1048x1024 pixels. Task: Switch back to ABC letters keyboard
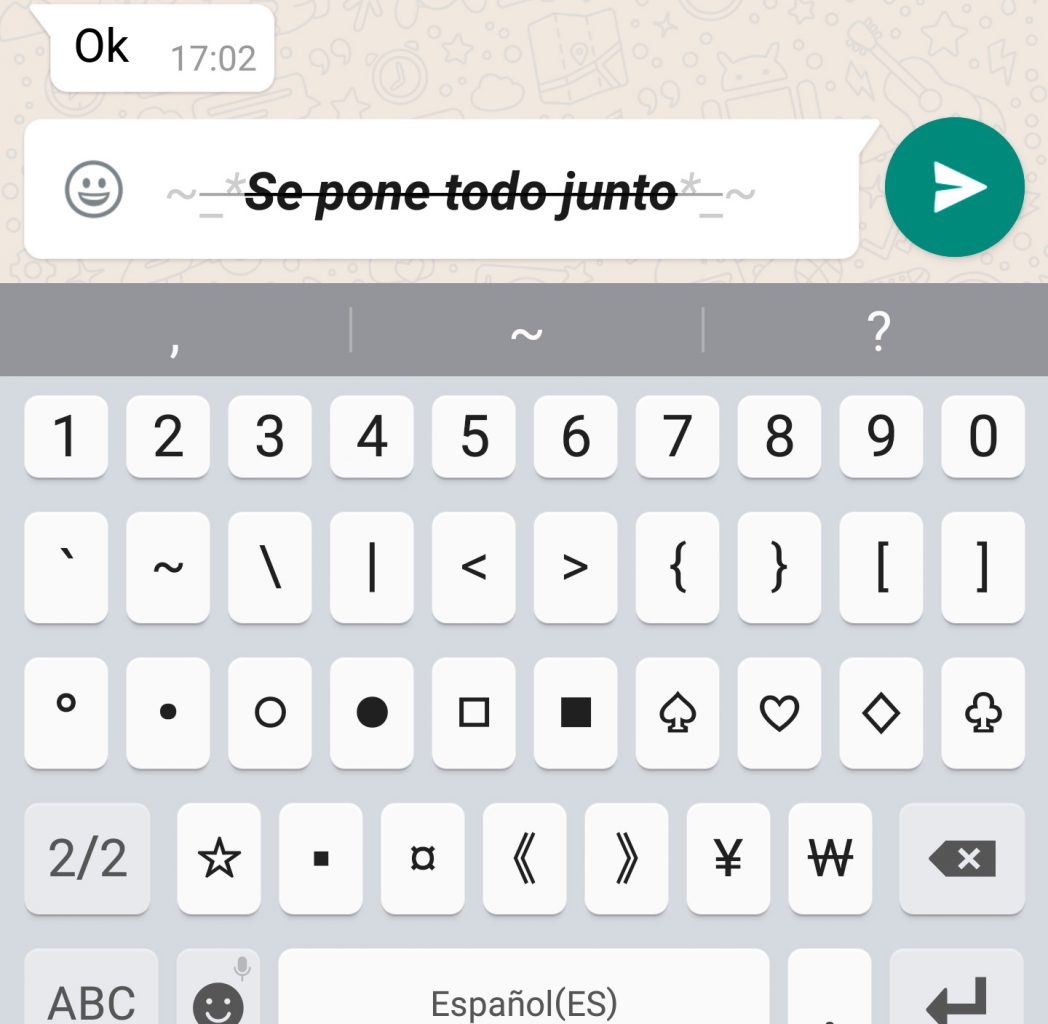click(91, 995)
